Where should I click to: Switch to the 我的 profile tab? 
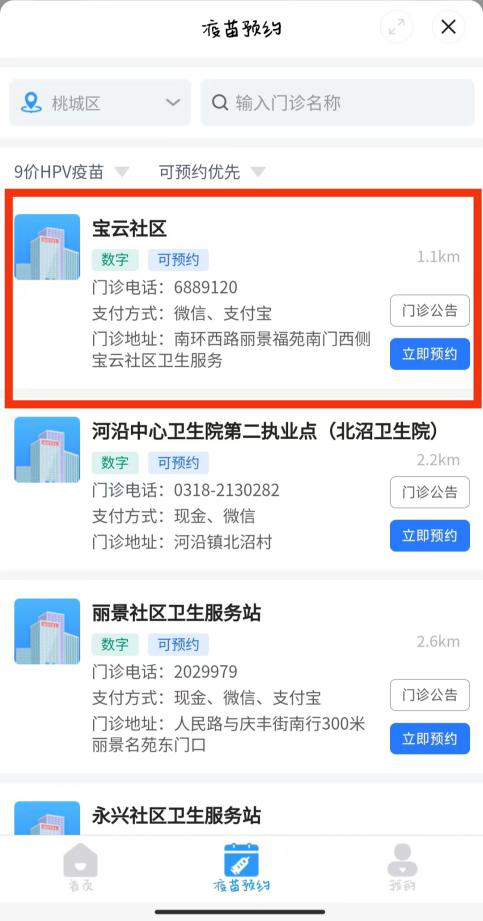tap(402, 868)
